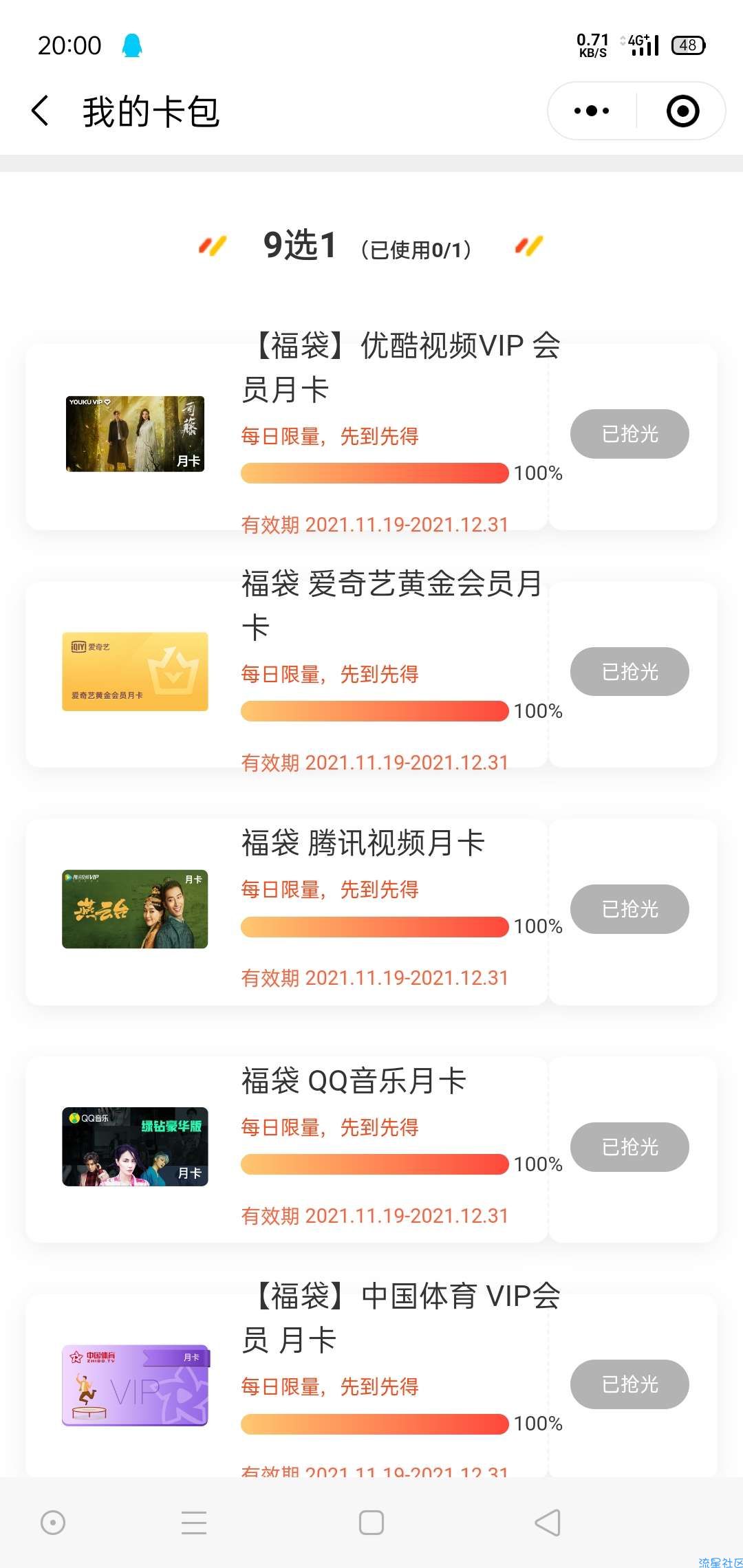Go back from 我的卡包 page
The image size is (743, 1568).
41,111
